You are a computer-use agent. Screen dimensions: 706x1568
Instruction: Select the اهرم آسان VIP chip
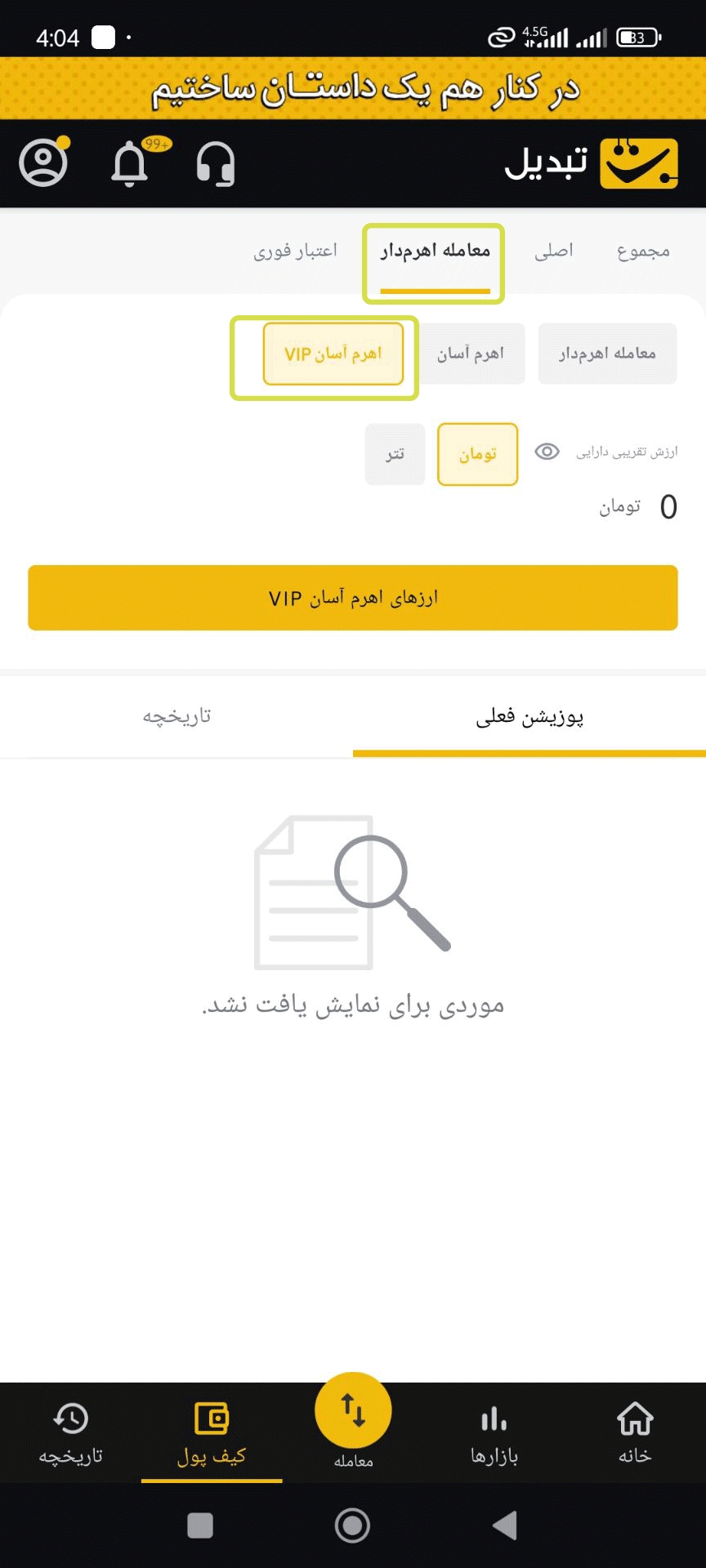point(333,354)
